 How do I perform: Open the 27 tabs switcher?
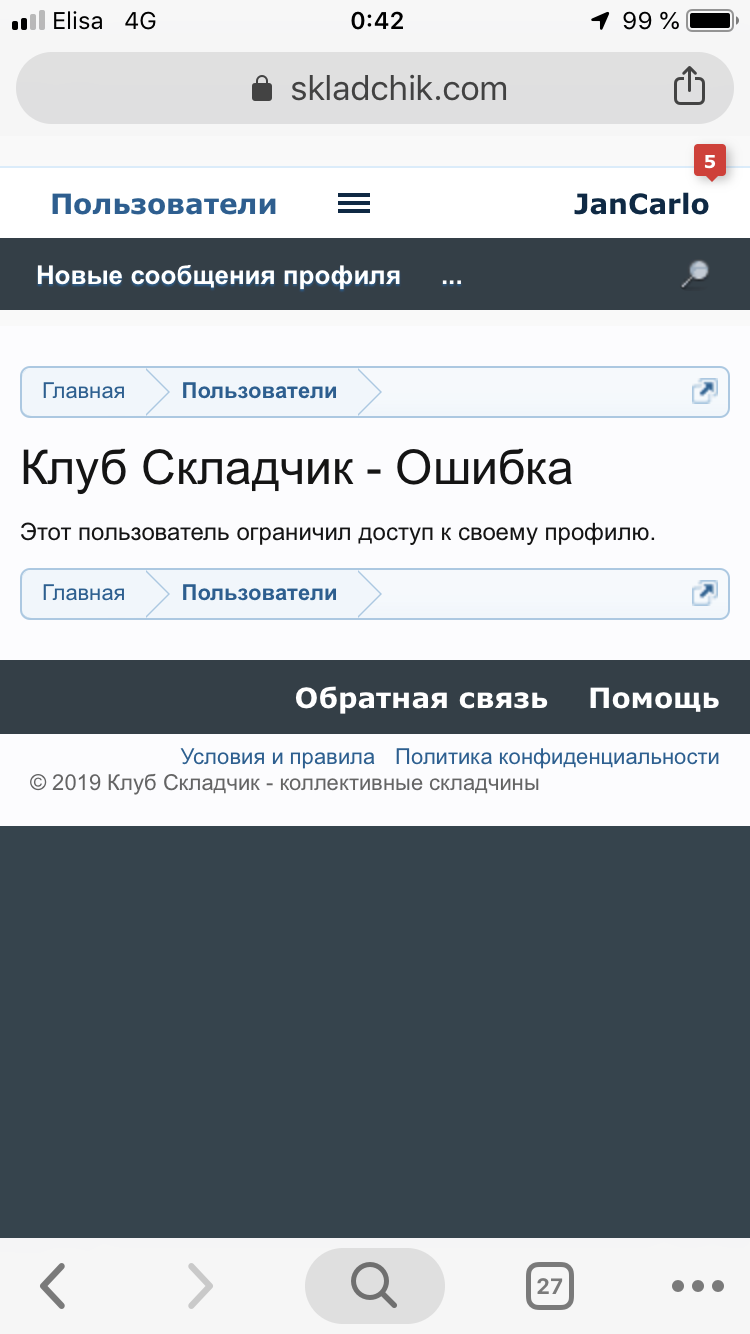pos(549,1286)
